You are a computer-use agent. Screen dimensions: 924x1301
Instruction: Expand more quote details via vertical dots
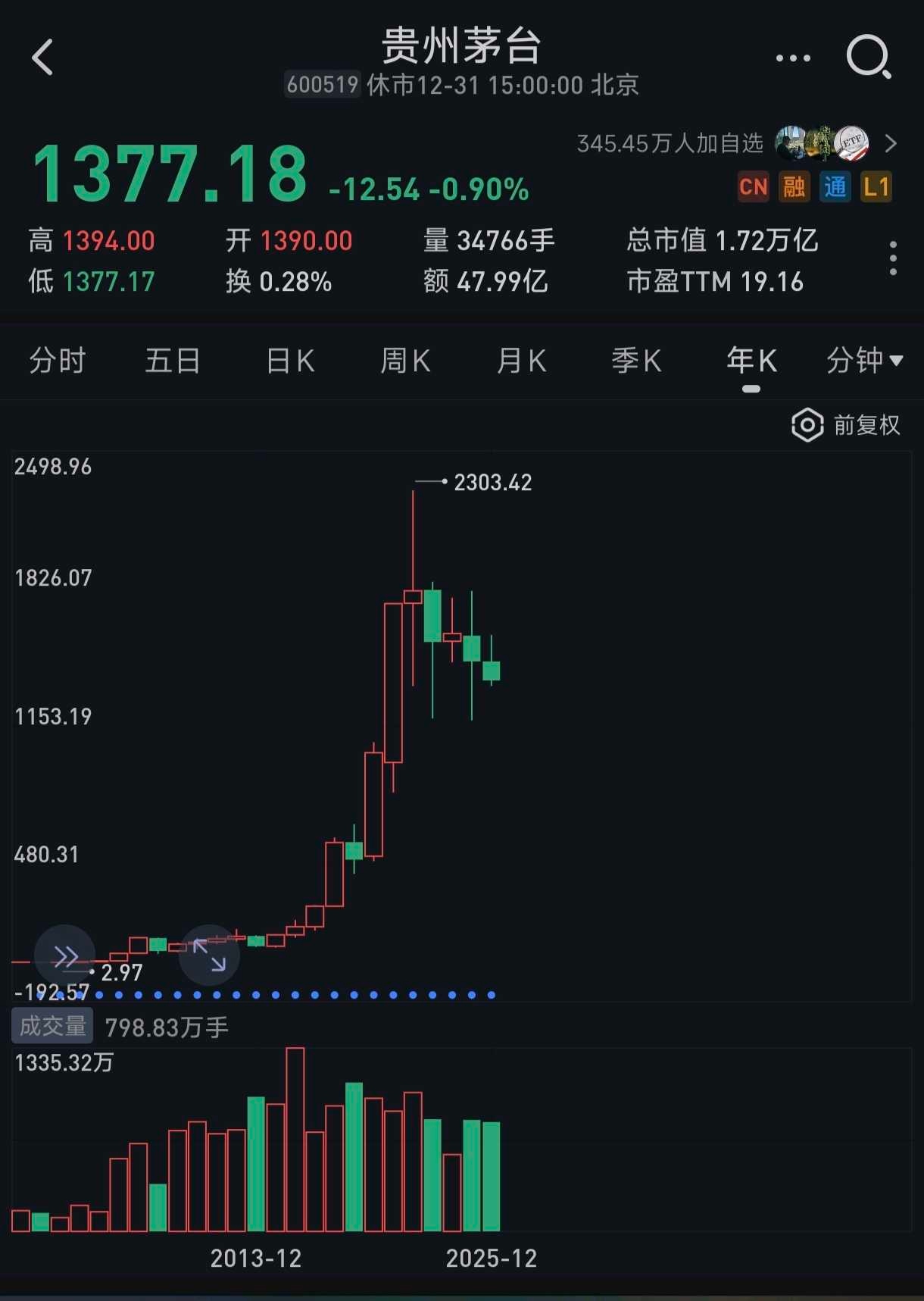click(894, 258)
